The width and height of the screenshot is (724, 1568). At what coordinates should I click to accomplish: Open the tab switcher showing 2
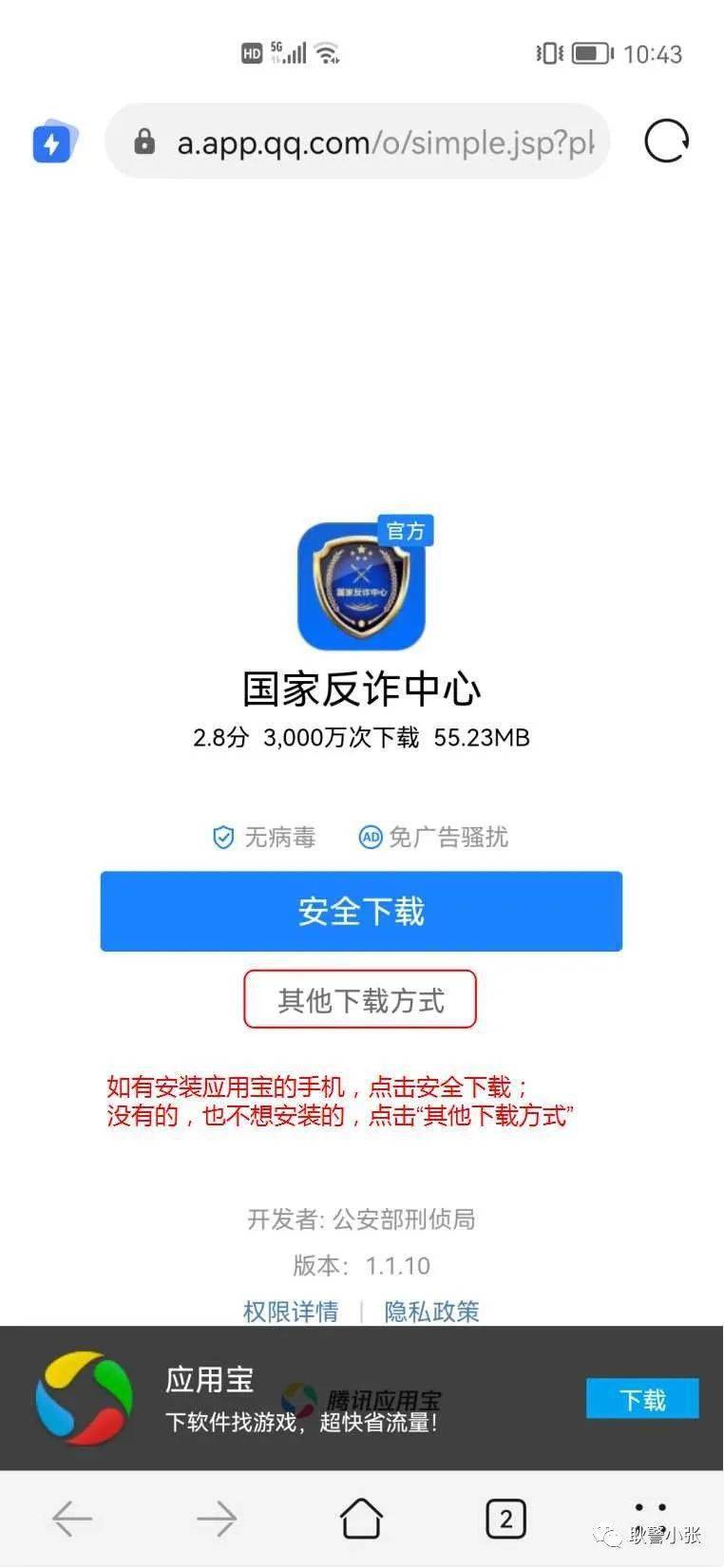click(505, 1519)
